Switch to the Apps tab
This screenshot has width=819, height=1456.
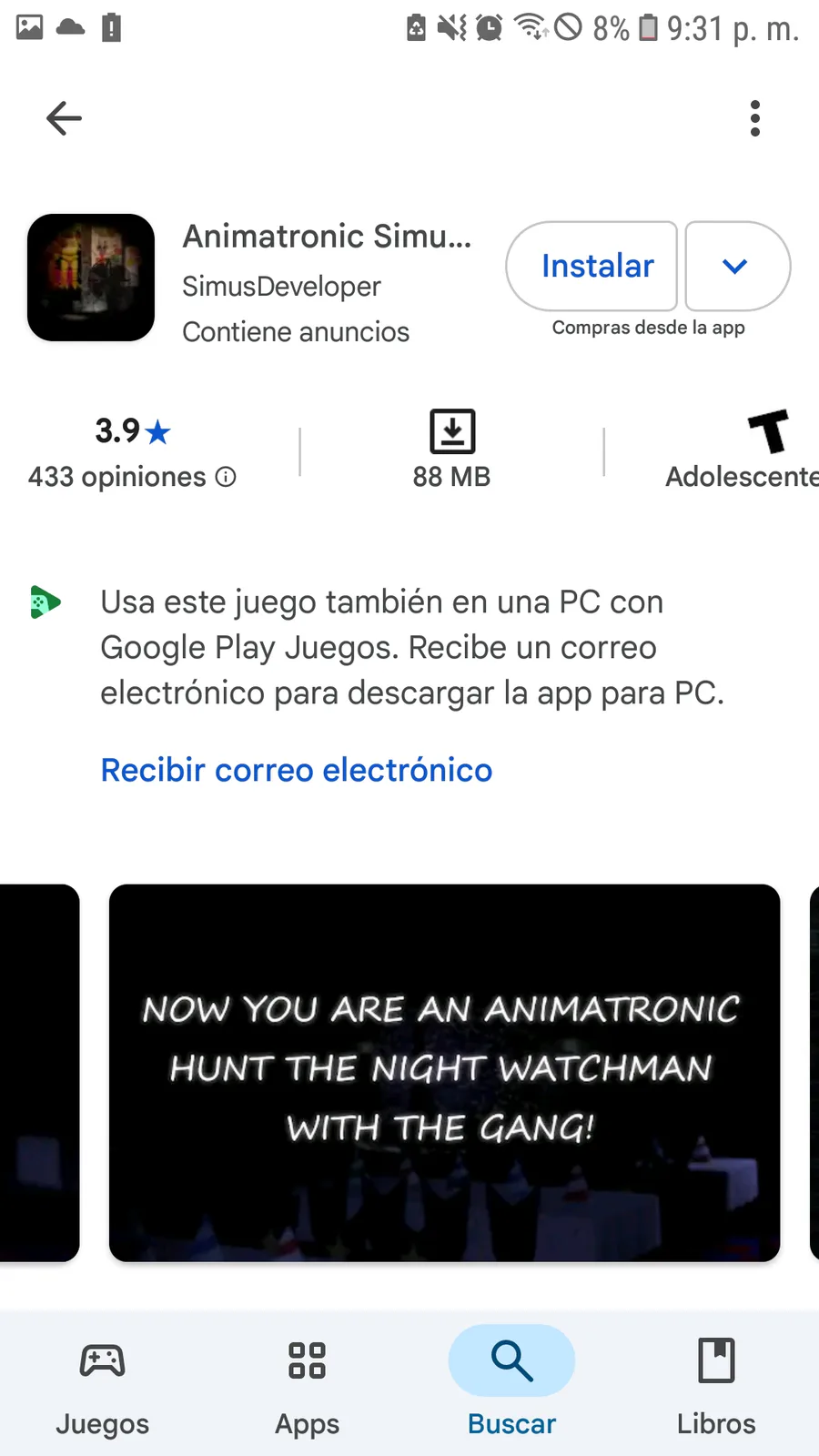[x=307, y=1383]
